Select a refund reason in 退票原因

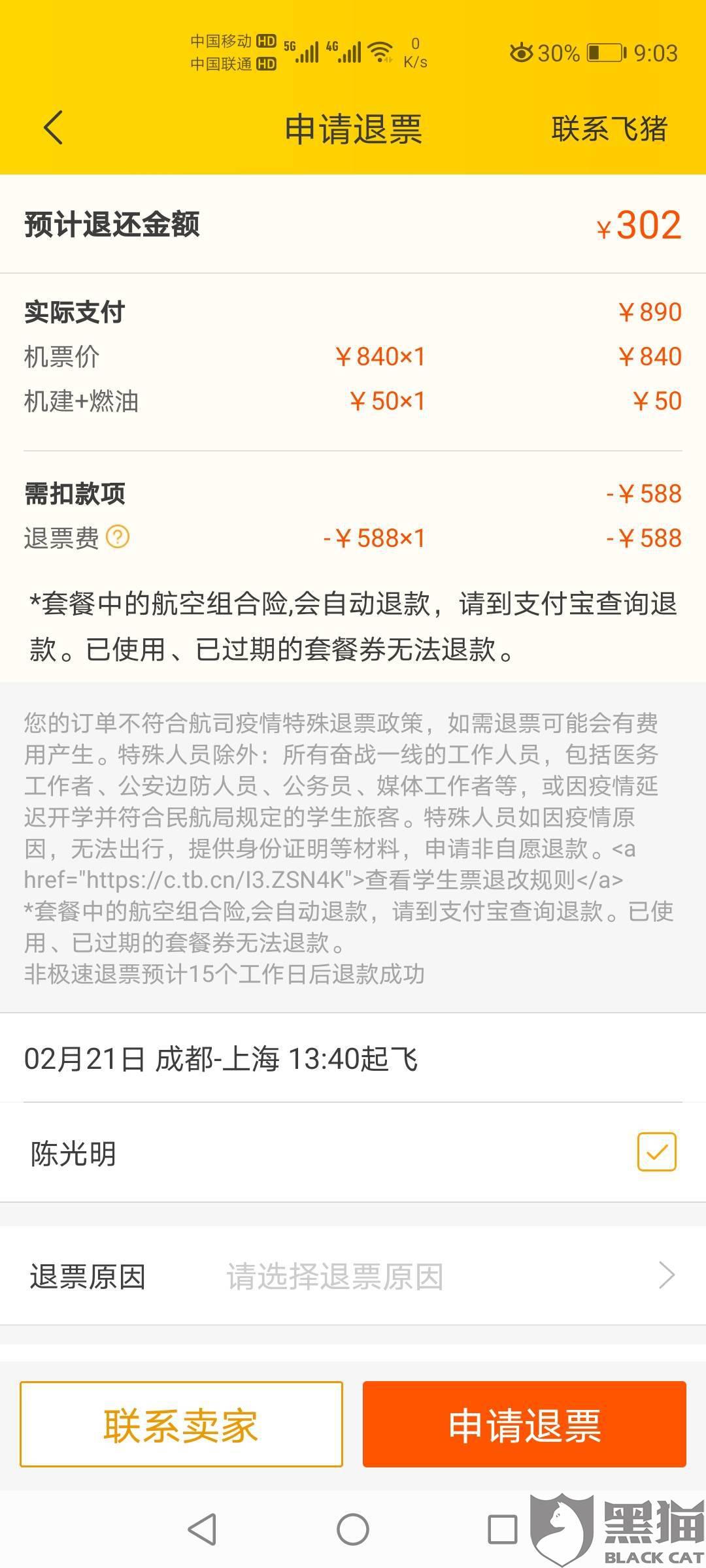pos(353,1276)
